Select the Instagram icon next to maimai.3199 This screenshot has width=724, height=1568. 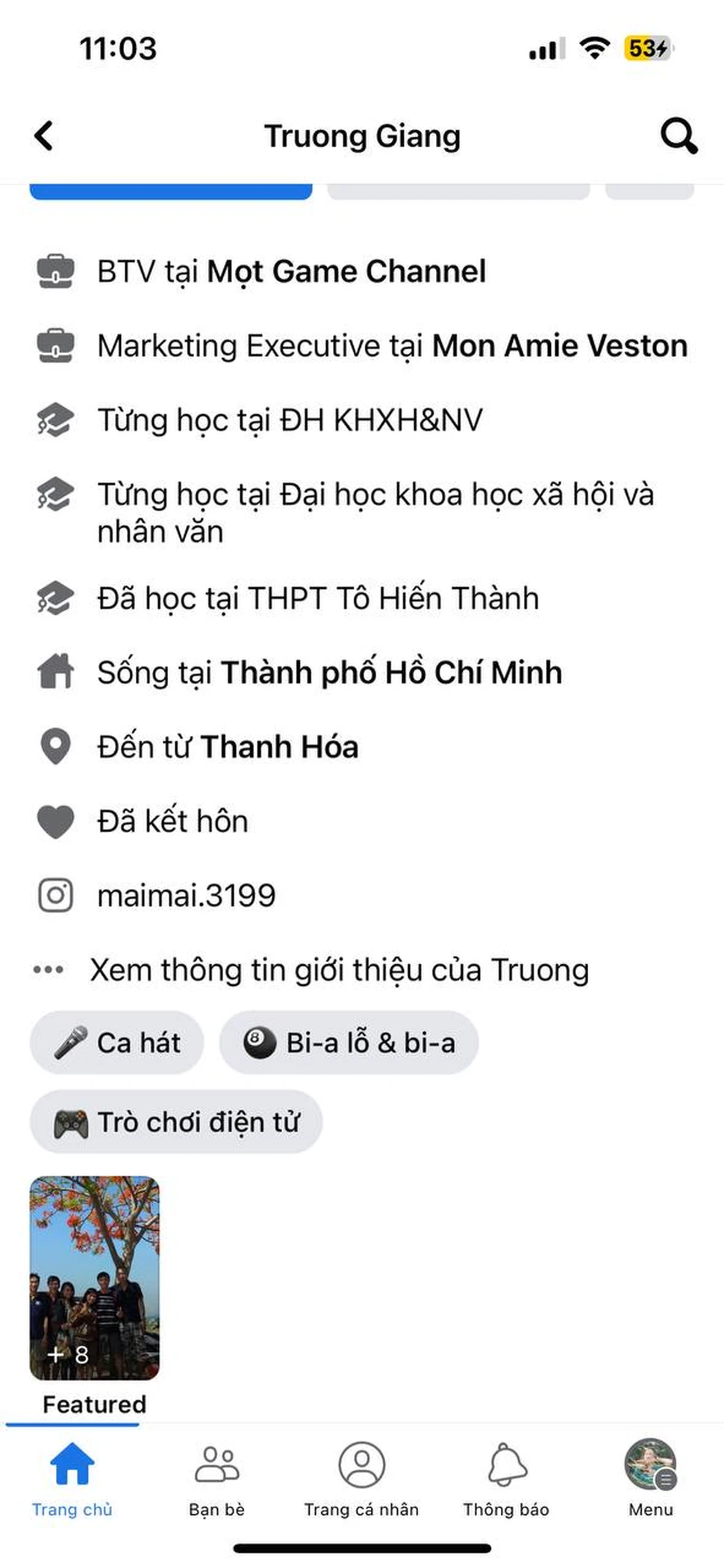(55, 895)
